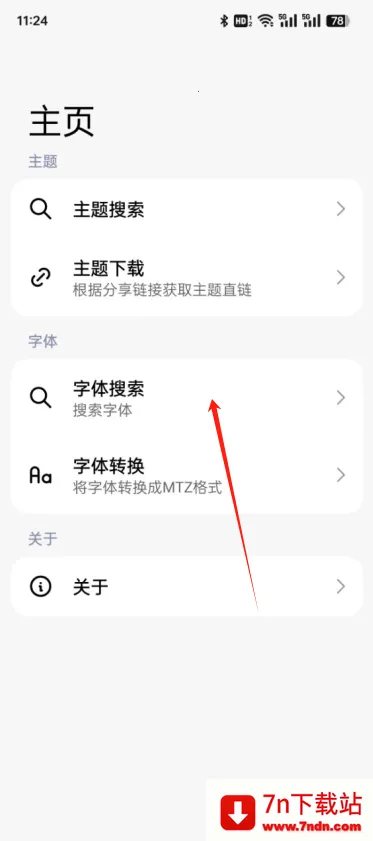The height and width of the screenshot is (841, 373).
Task: Open 字体搜索 to search fonts
Action: click(186, 397)
